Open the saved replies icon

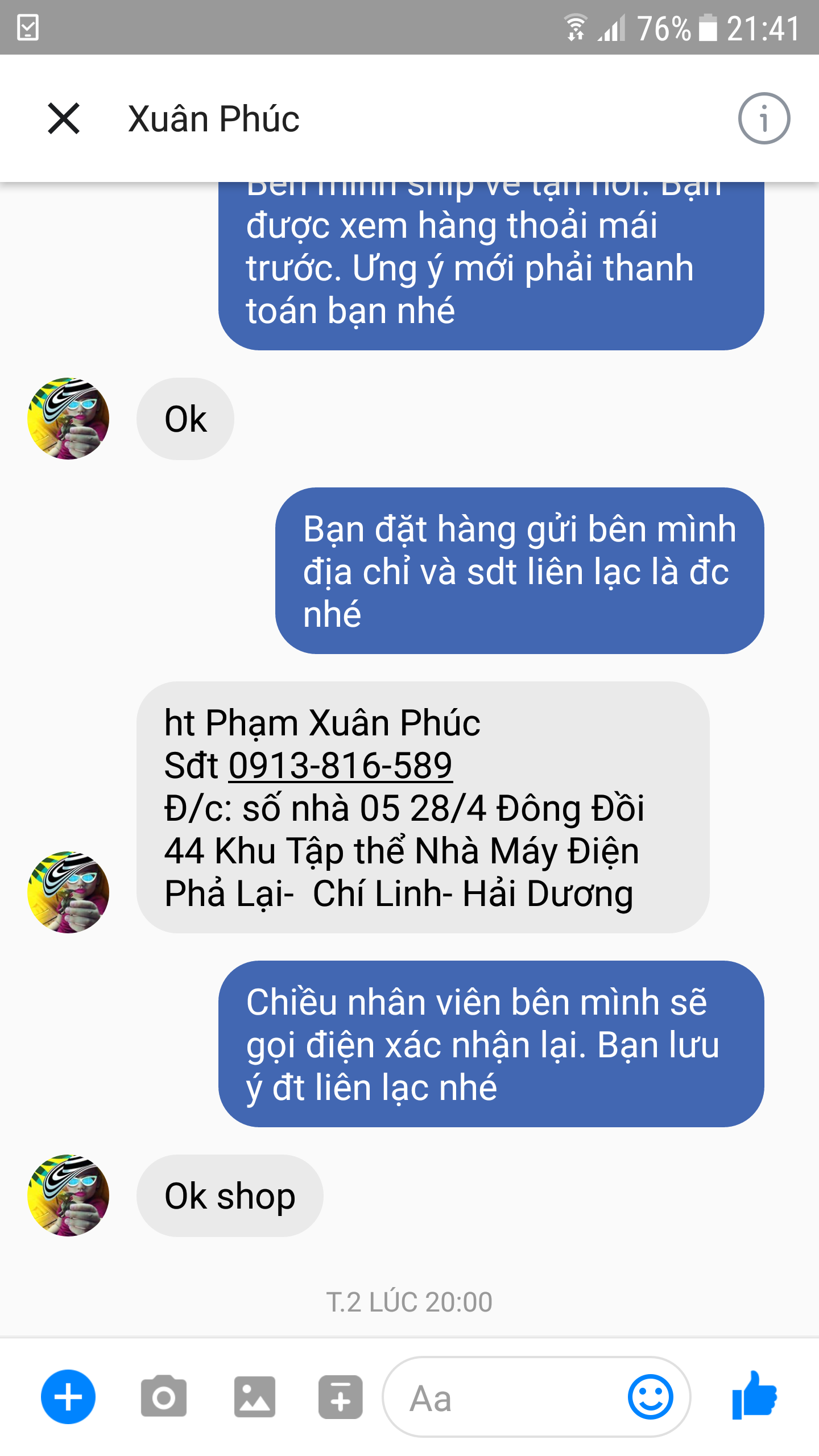point(340,1397)
